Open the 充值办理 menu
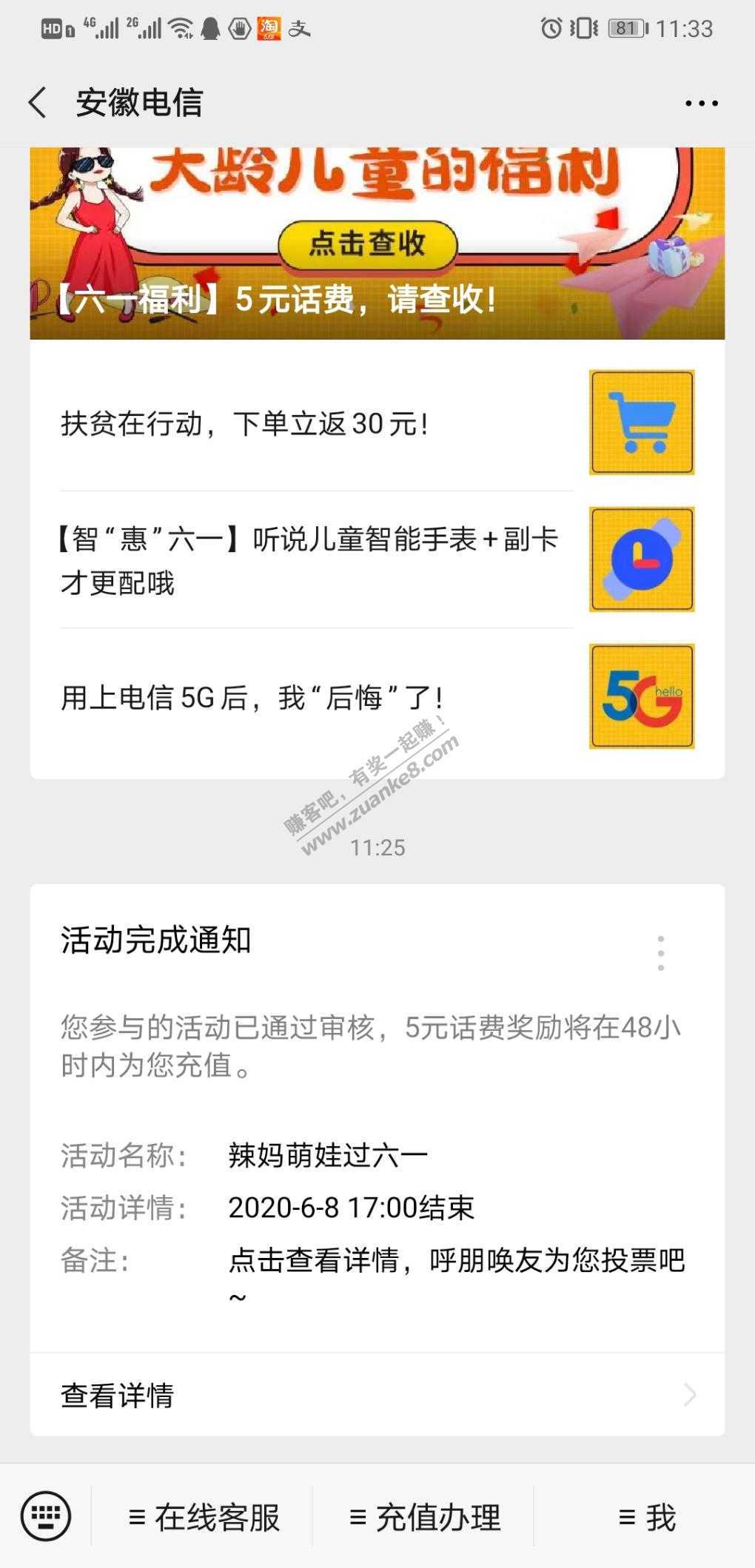 click(x=424, y=1518)
